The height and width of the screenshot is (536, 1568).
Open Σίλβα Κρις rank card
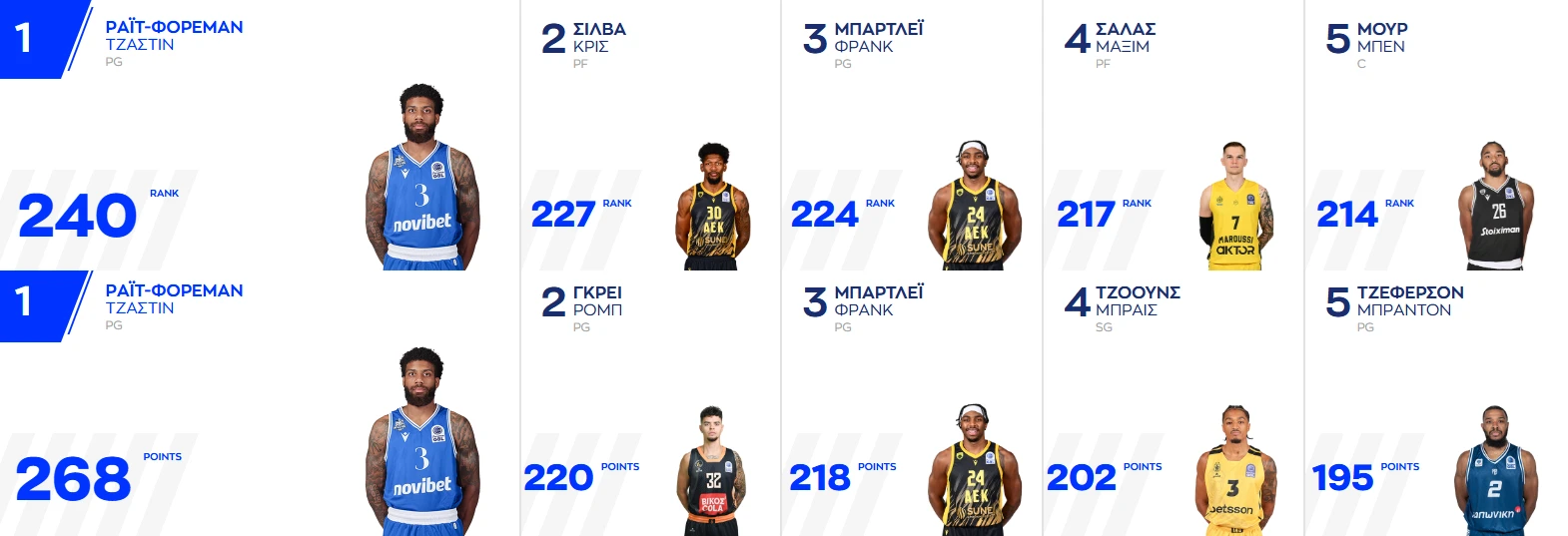tap(650, 135)
